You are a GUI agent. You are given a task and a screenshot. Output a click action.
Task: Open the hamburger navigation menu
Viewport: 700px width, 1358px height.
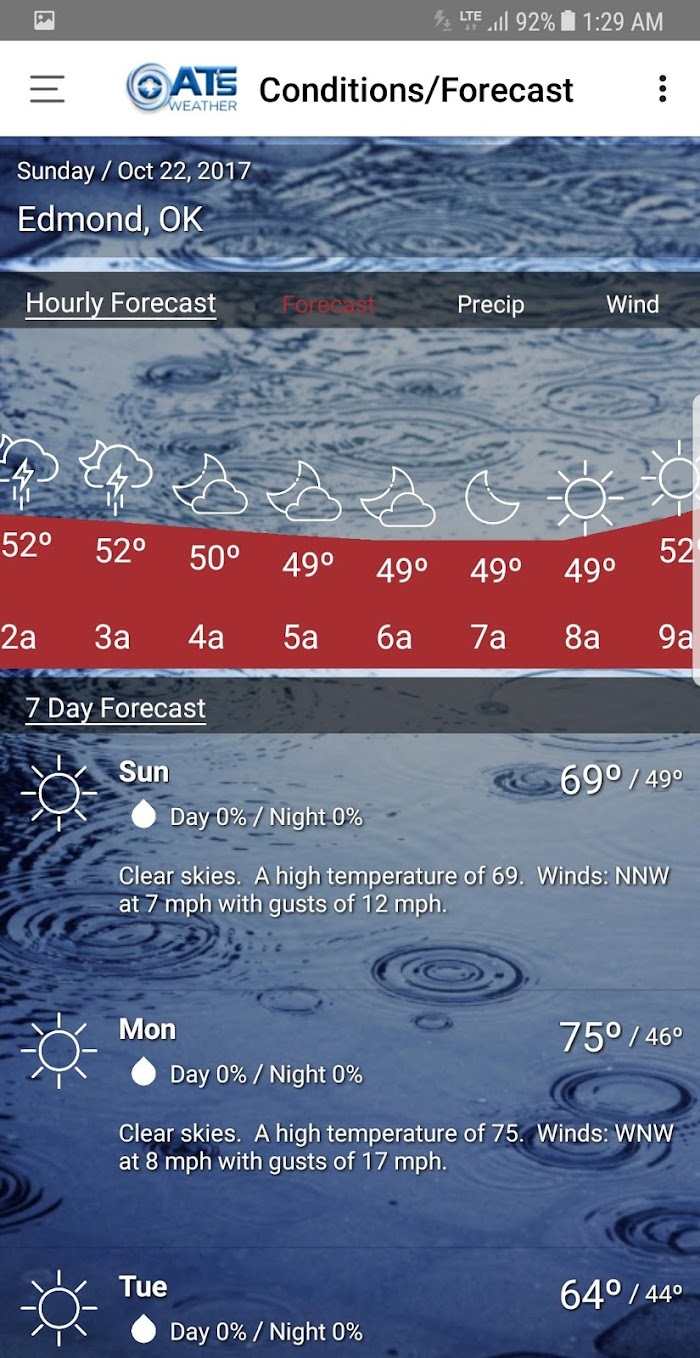click(47, 89)
